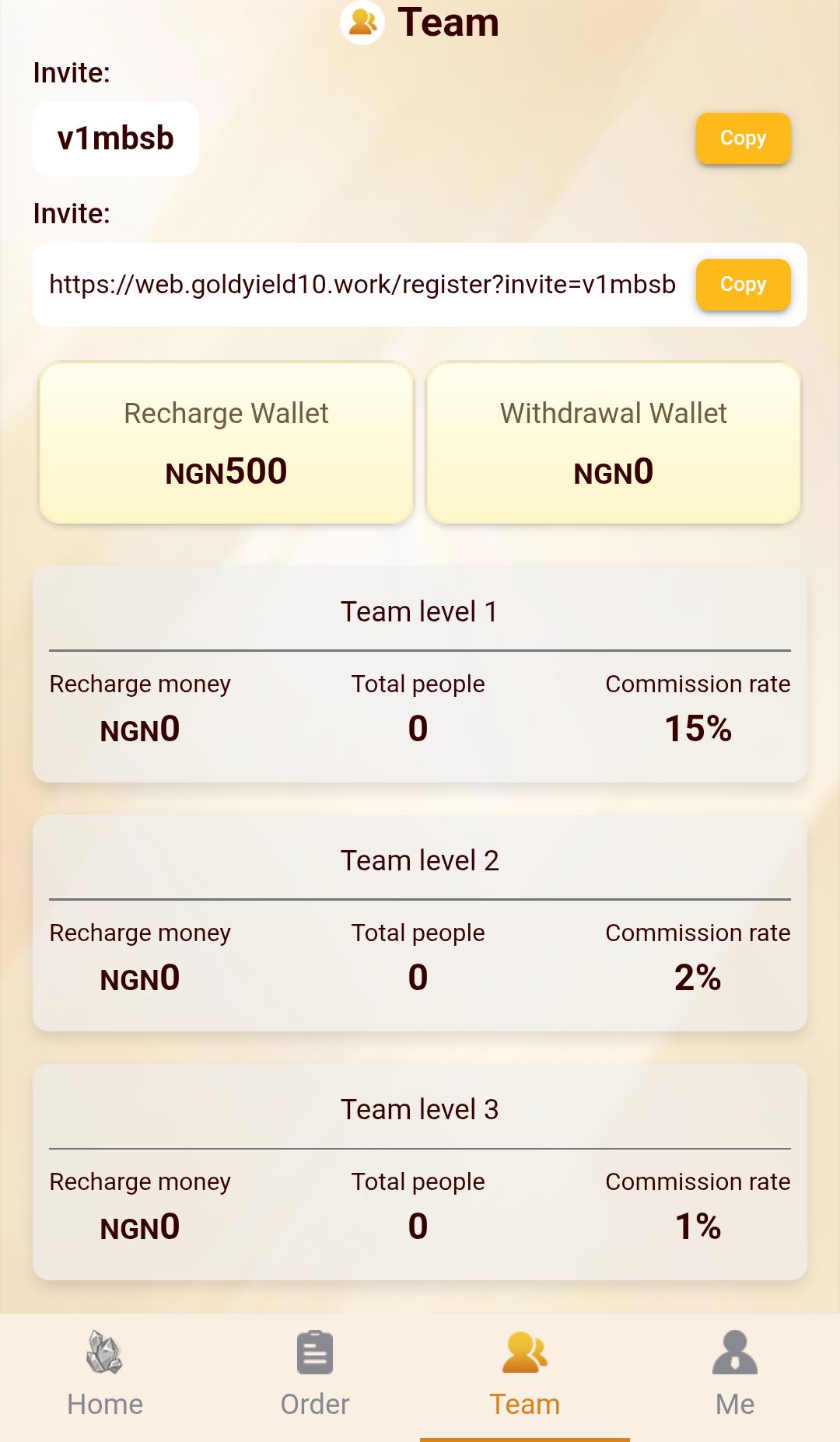This screenshot has width=840, height=1442.
Task: Select the Team level 1 card
Action: click(x=420, y=674)
